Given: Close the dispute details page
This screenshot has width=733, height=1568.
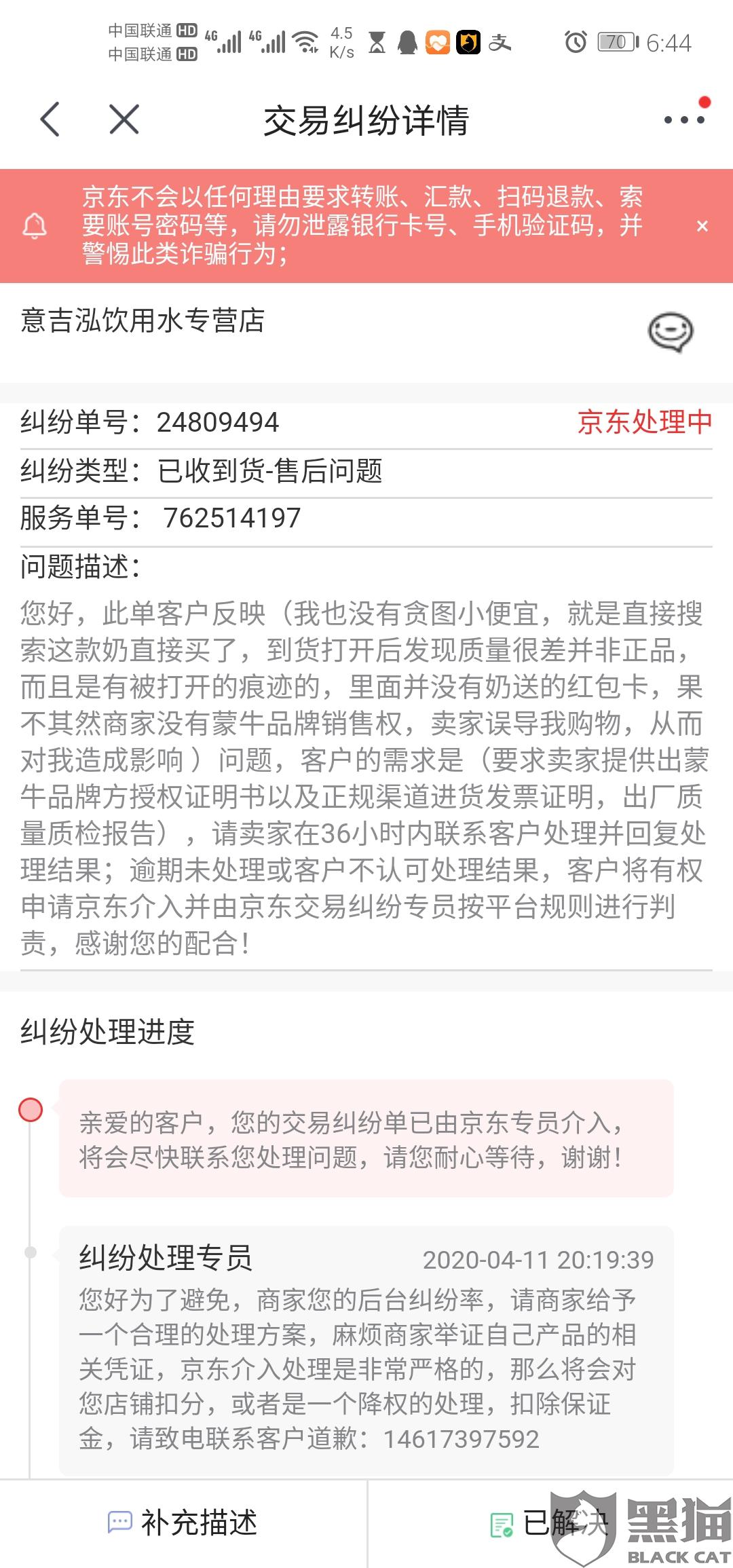Looking at the screenshot, I should click(x=124, y=119).
